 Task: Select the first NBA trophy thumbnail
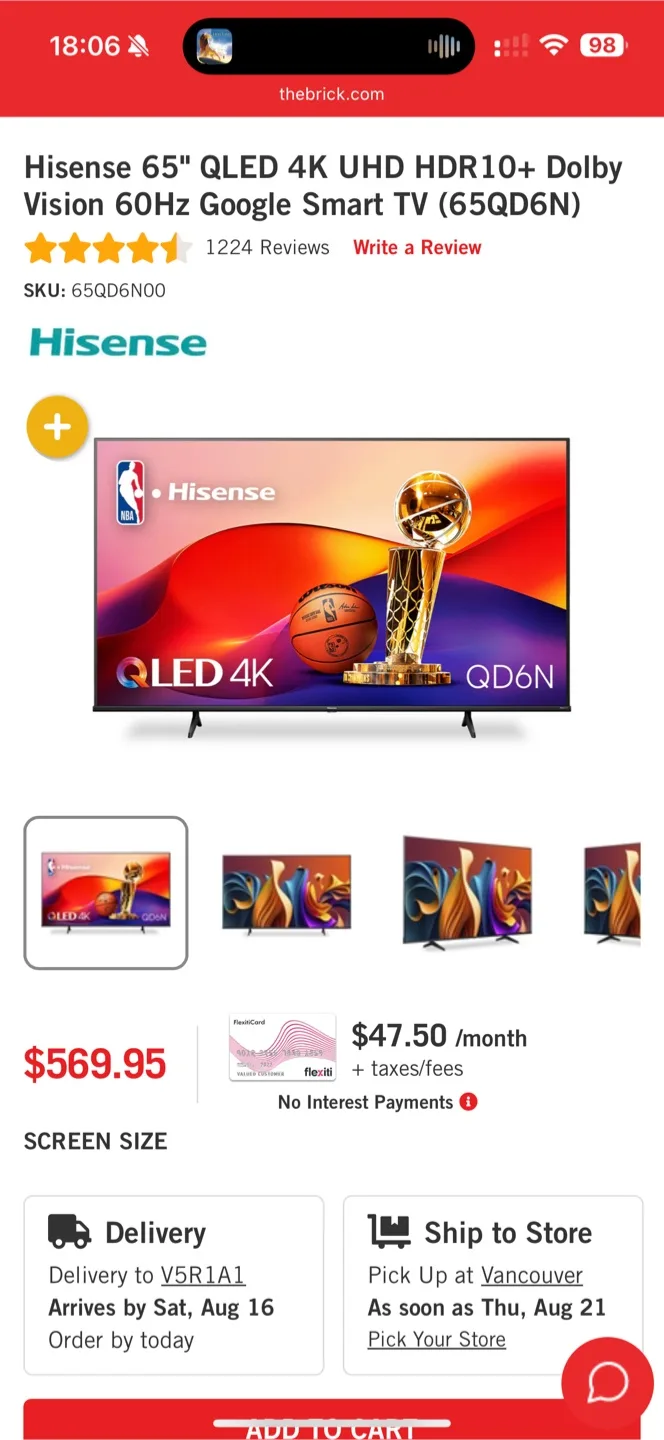click(x=106, y=892)
